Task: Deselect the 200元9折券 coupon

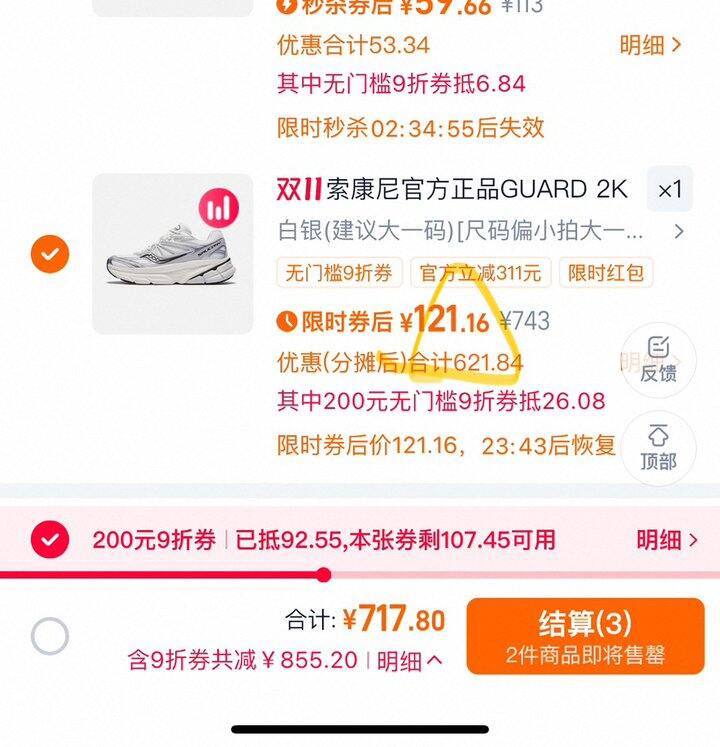Action: point(50,540)
